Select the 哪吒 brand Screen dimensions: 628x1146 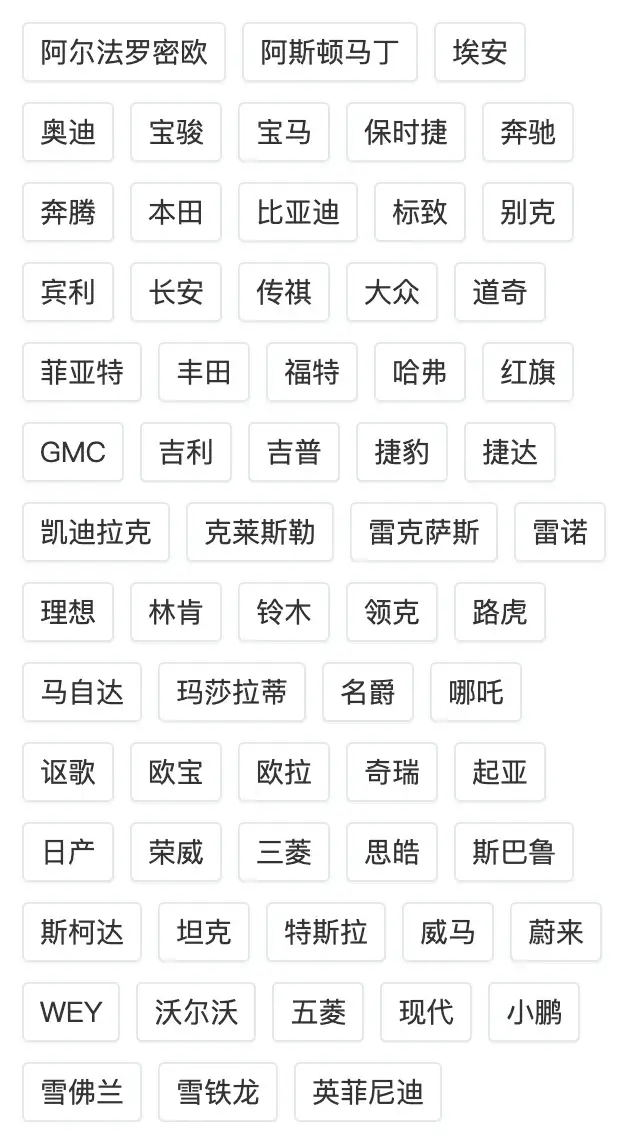[x=476, y=692]
